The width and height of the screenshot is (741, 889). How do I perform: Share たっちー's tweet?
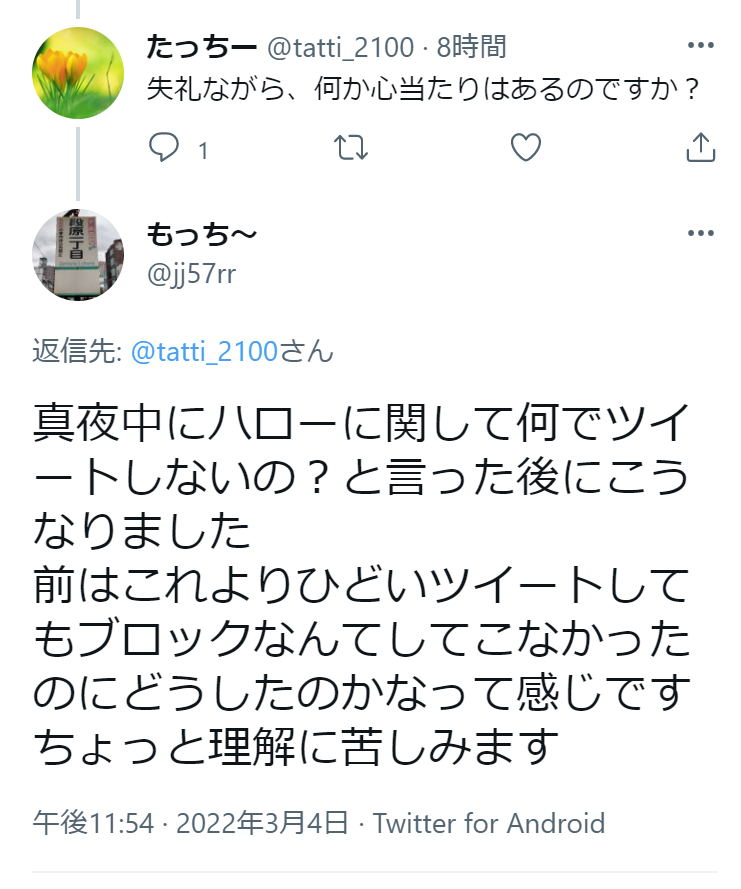701,149
